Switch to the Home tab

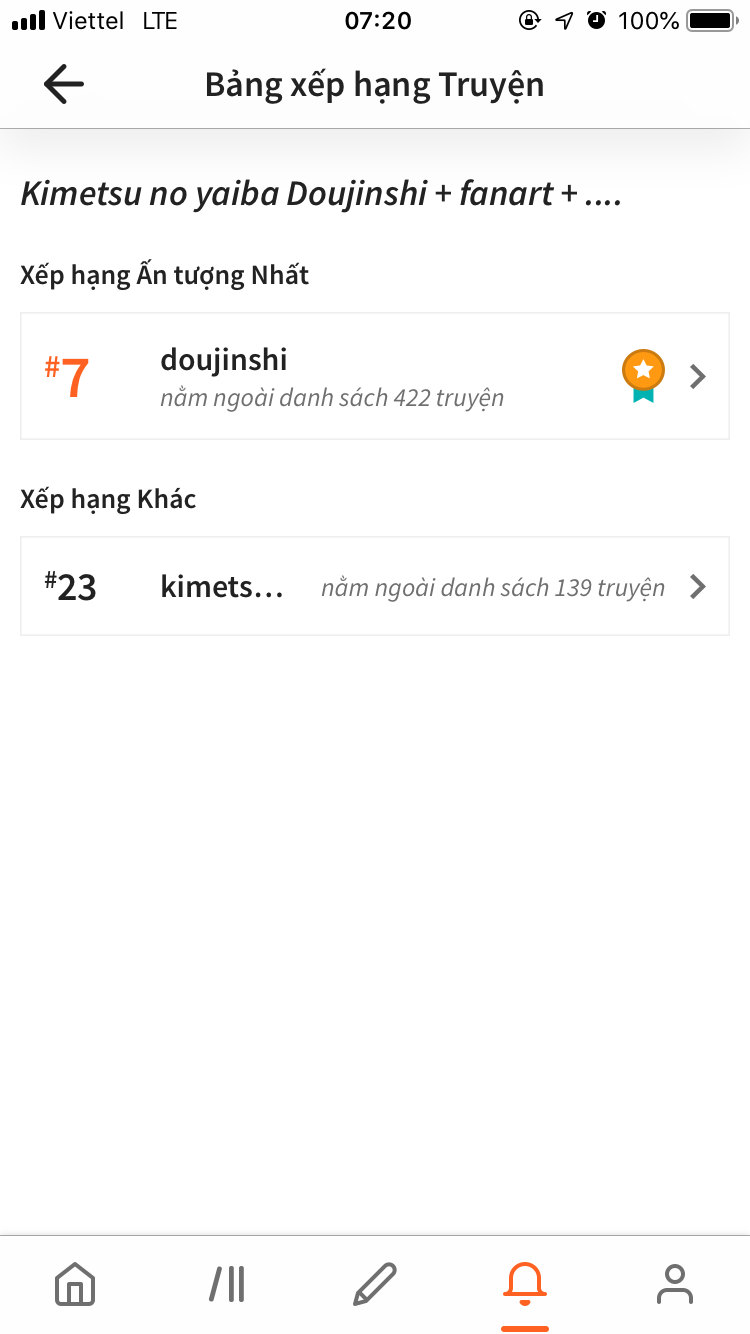click(x=75, y=1284)
